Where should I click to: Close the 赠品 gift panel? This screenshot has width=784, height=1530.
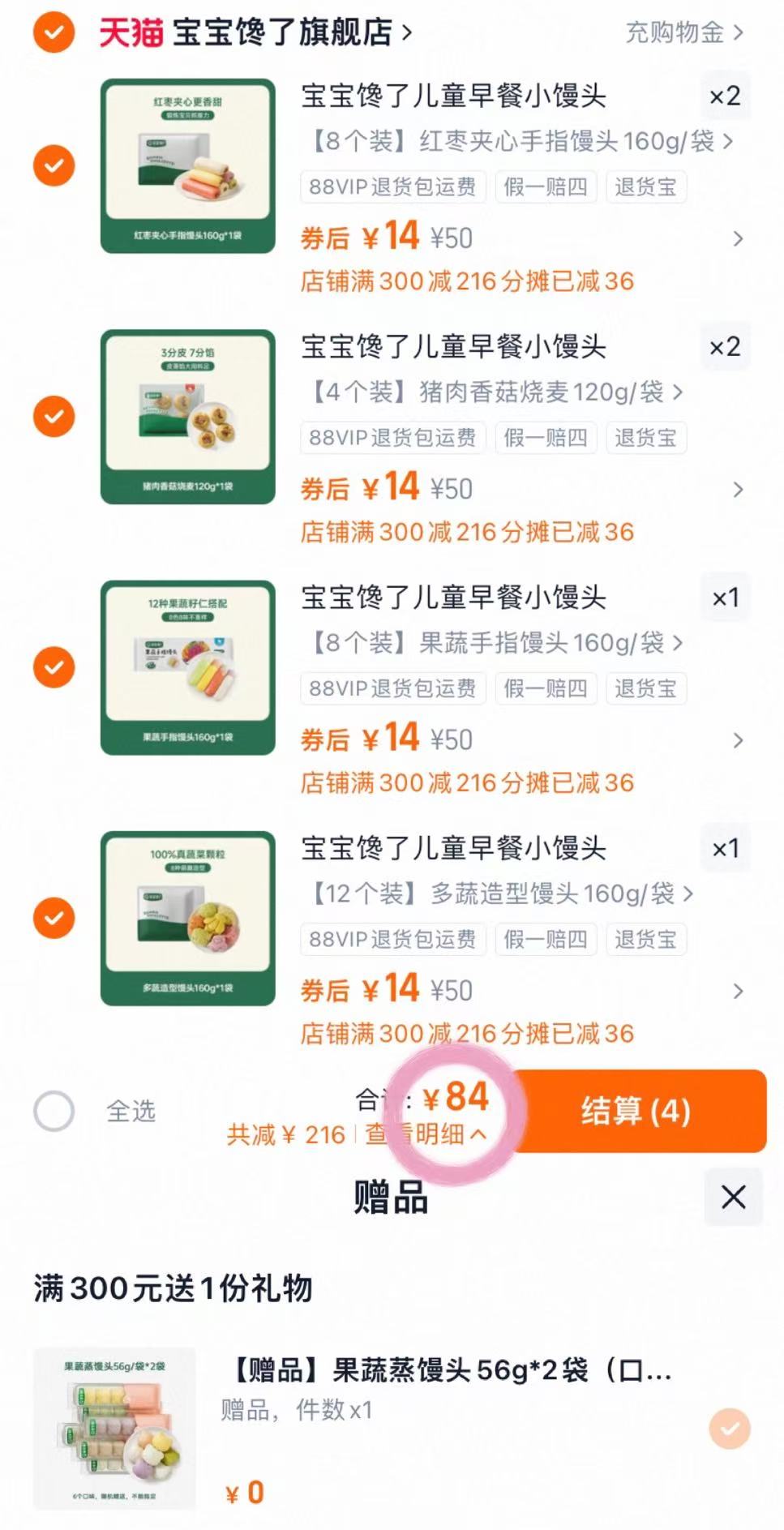(x=732, y=1197)
